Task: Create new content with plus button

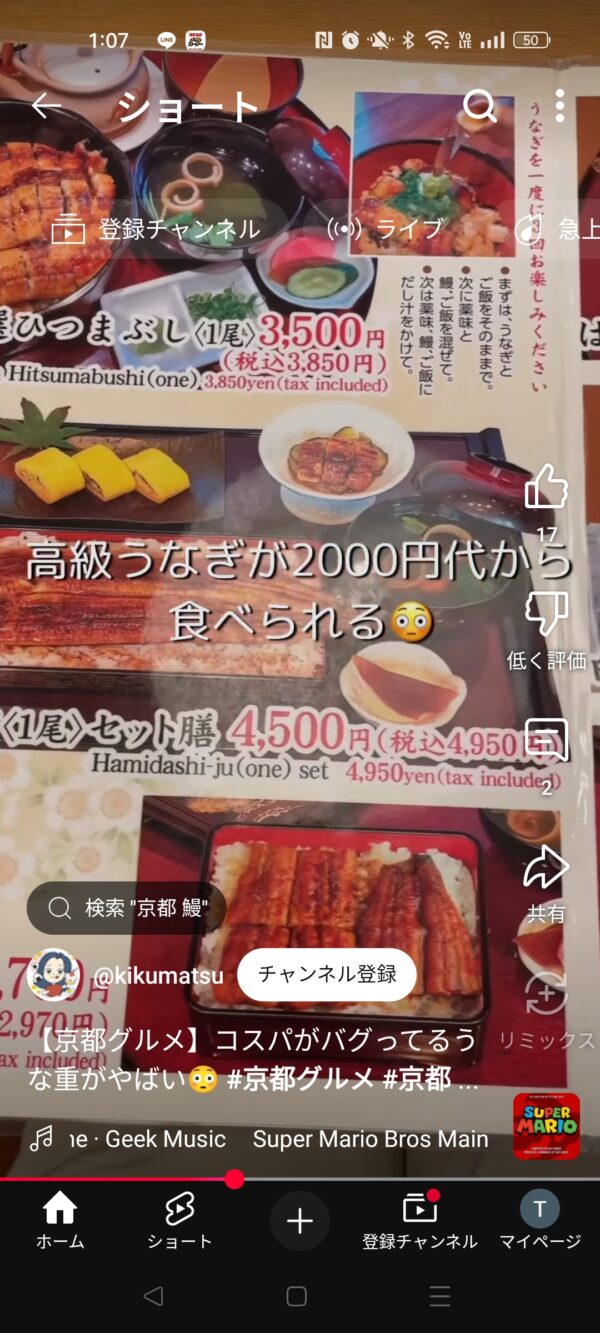Action: (300, 1221)
